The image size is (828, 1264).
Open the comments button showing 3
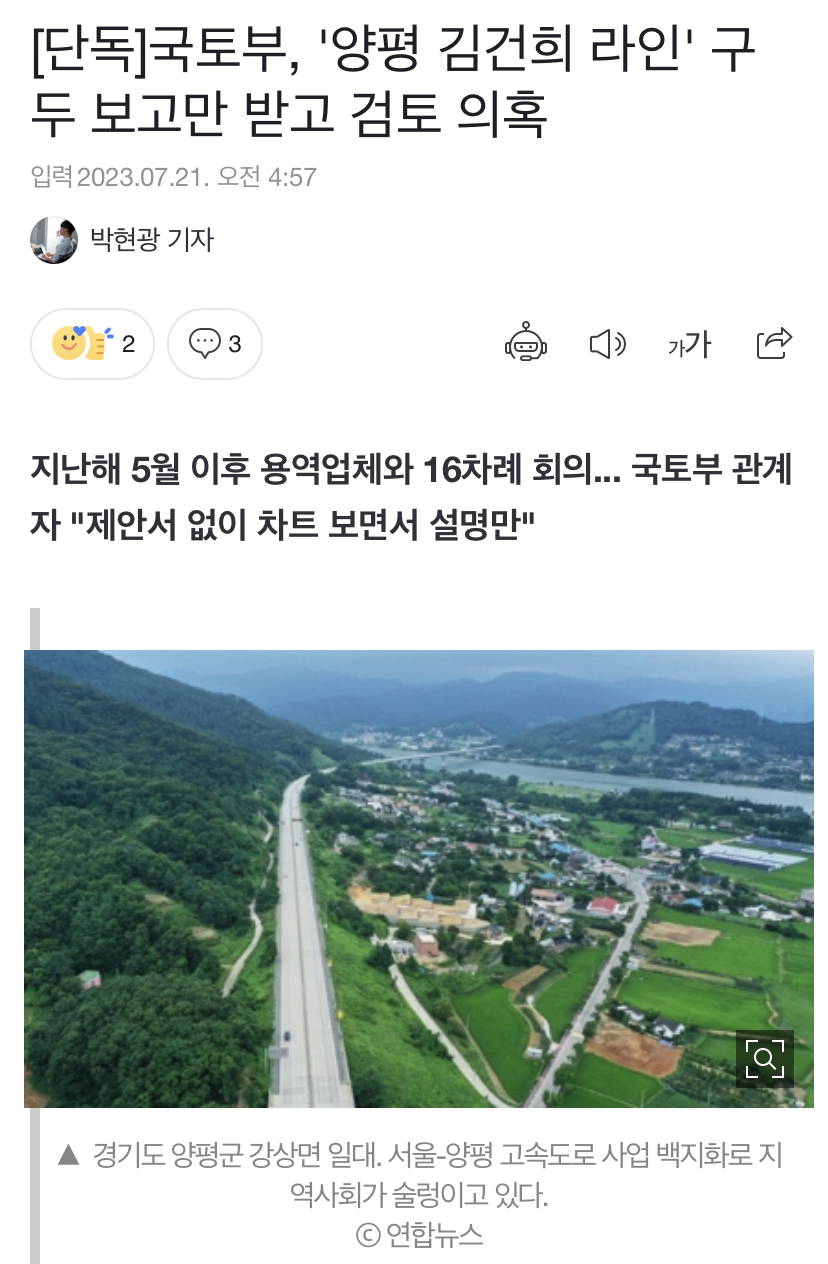pyautogui.click(x=215, y=344)
